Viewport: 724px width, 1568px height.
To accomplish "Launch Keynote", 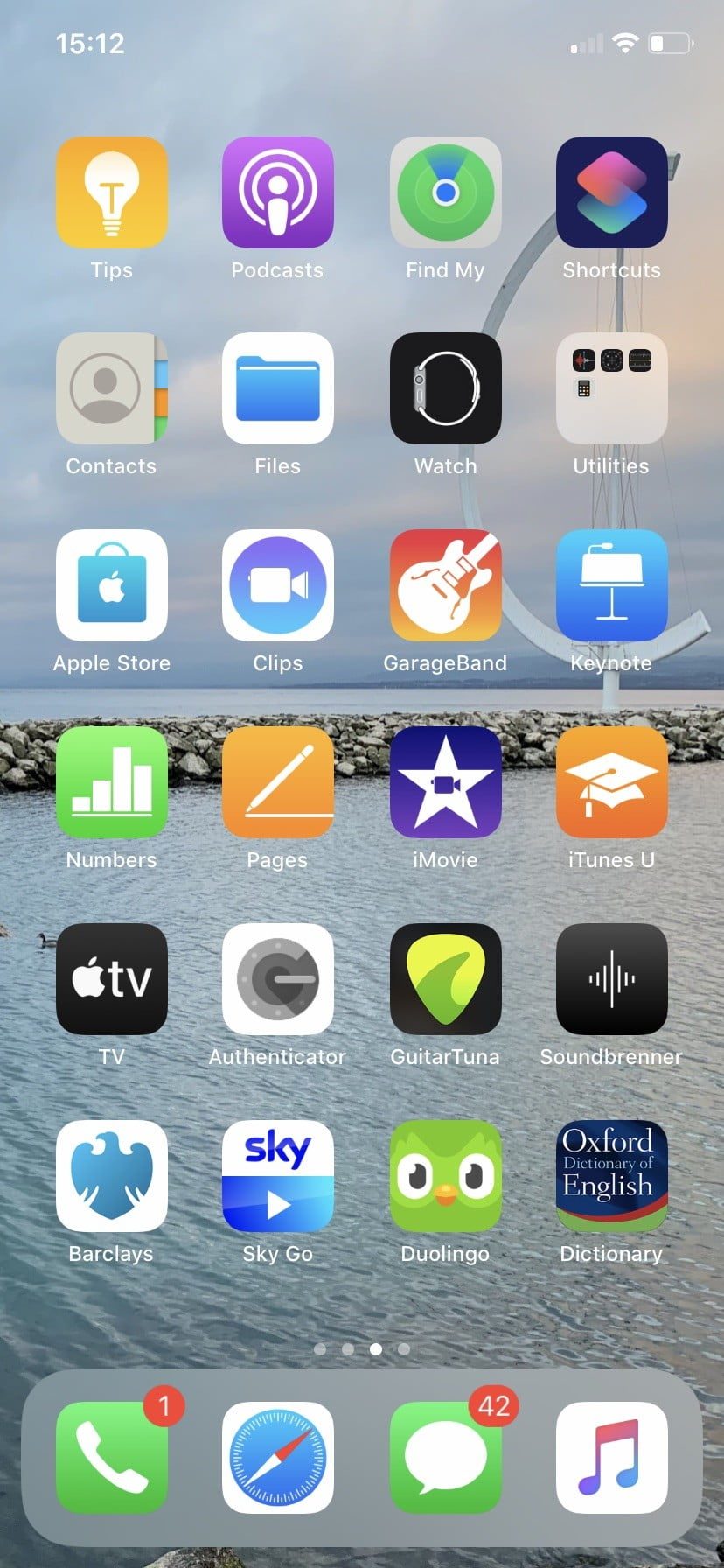I will (x=611, y=585).
